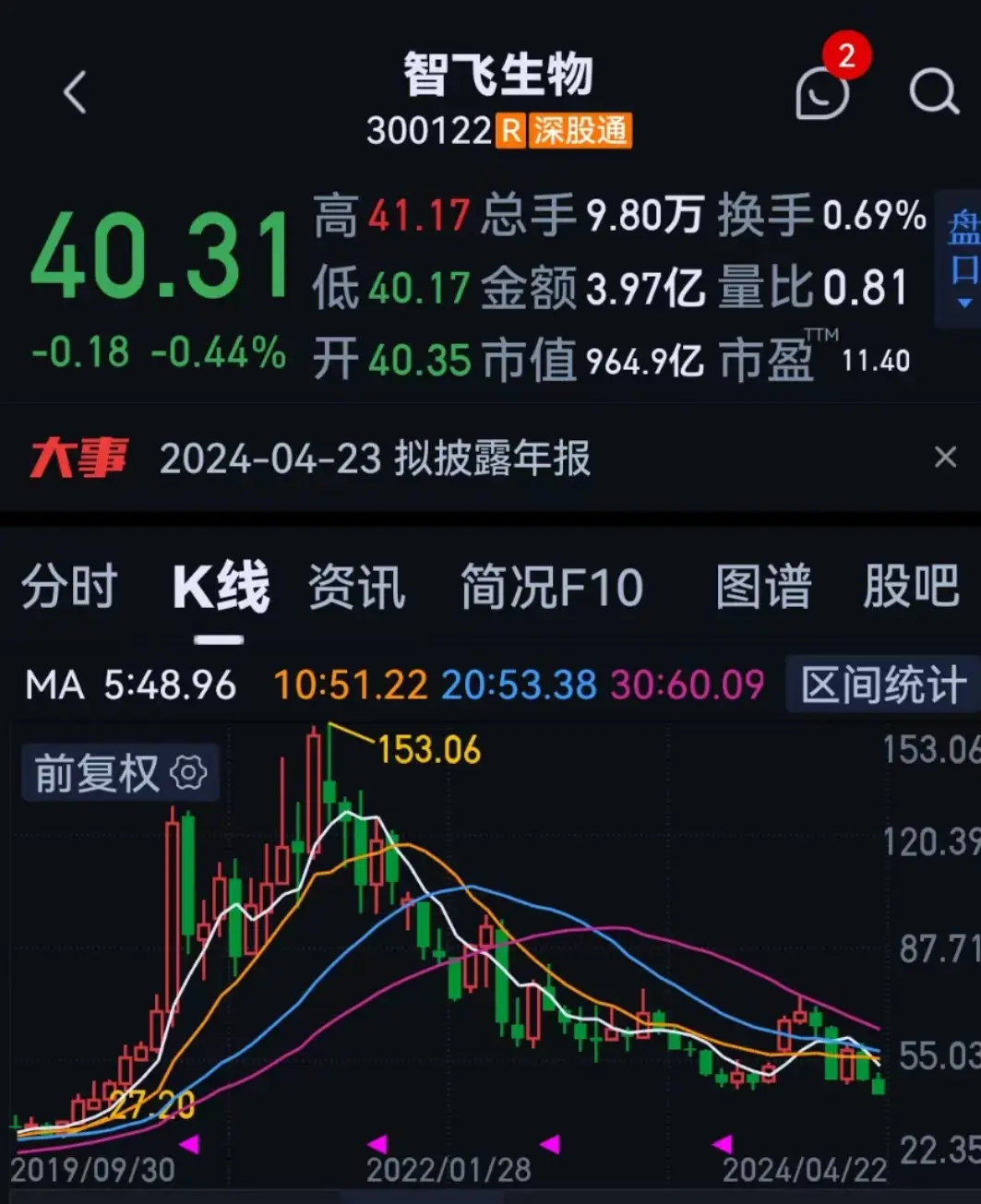Click the 深股通 orange badge

(x=580, y=130)
